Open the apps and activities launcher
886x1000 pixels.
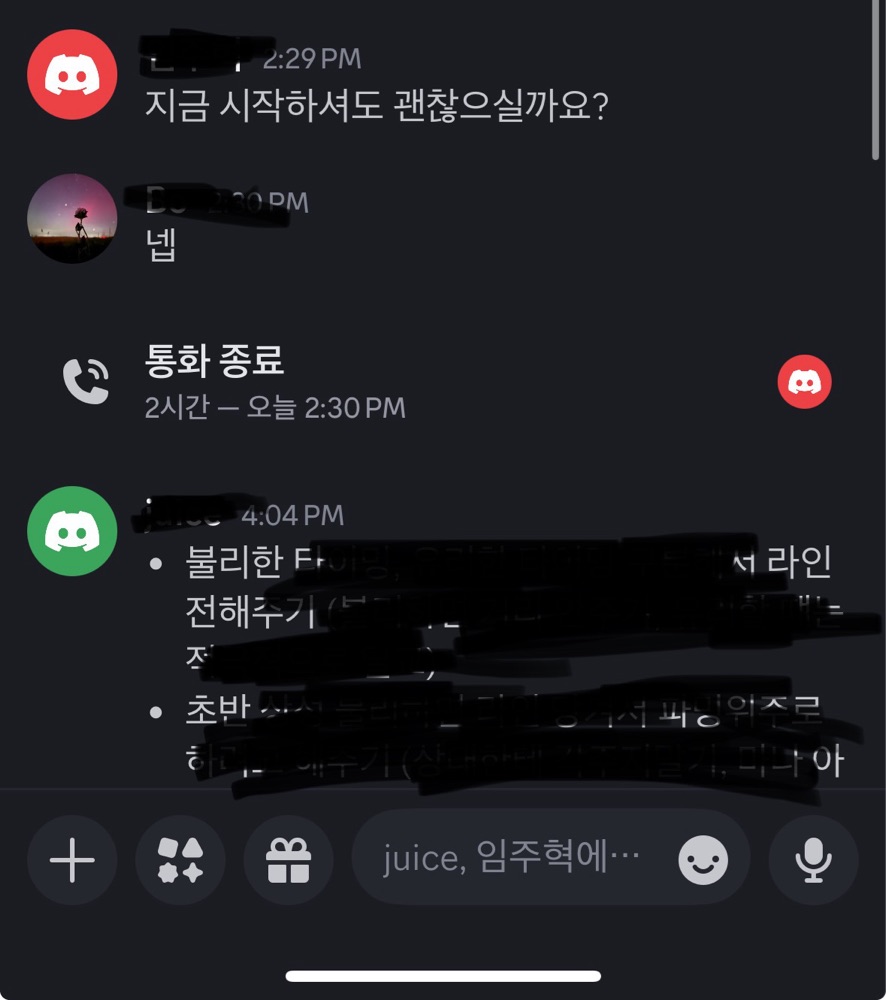tap(181, 860)
